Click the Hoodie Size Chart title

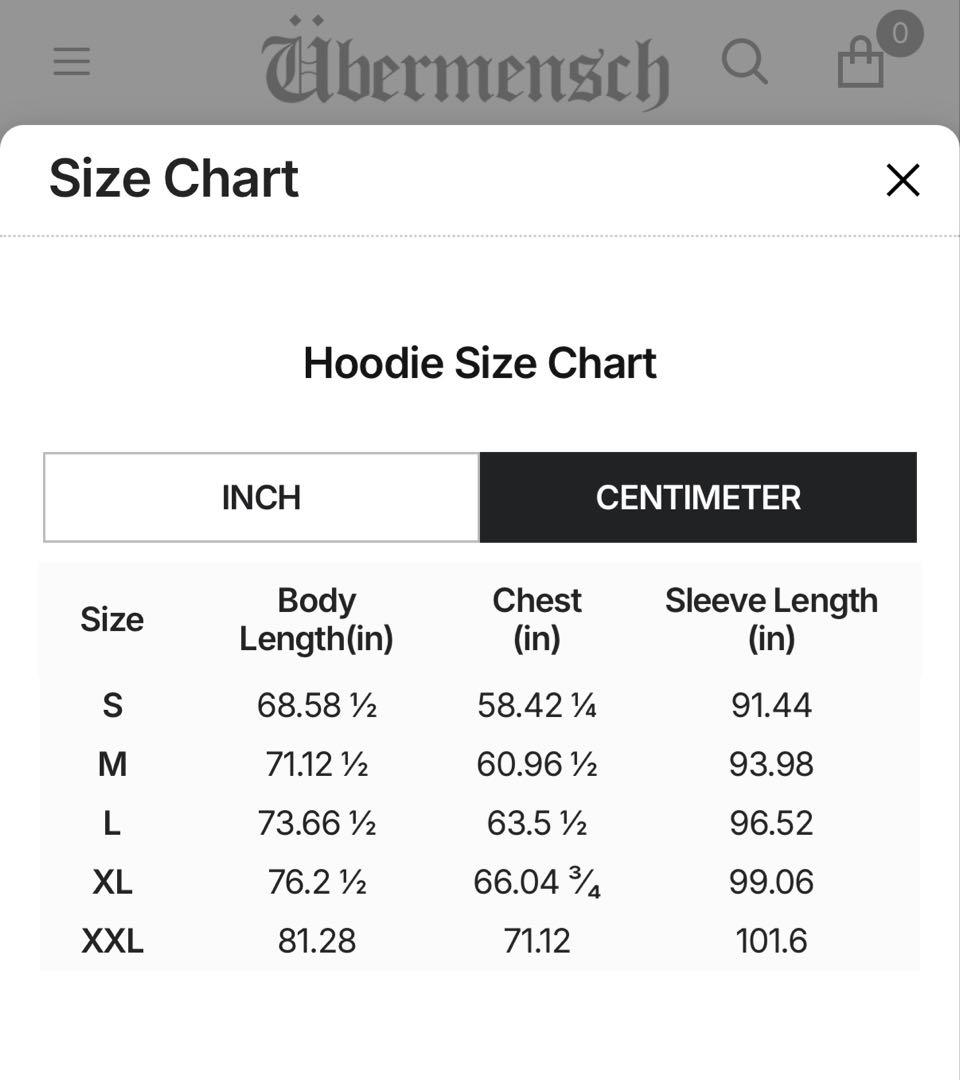coord(480,363)
